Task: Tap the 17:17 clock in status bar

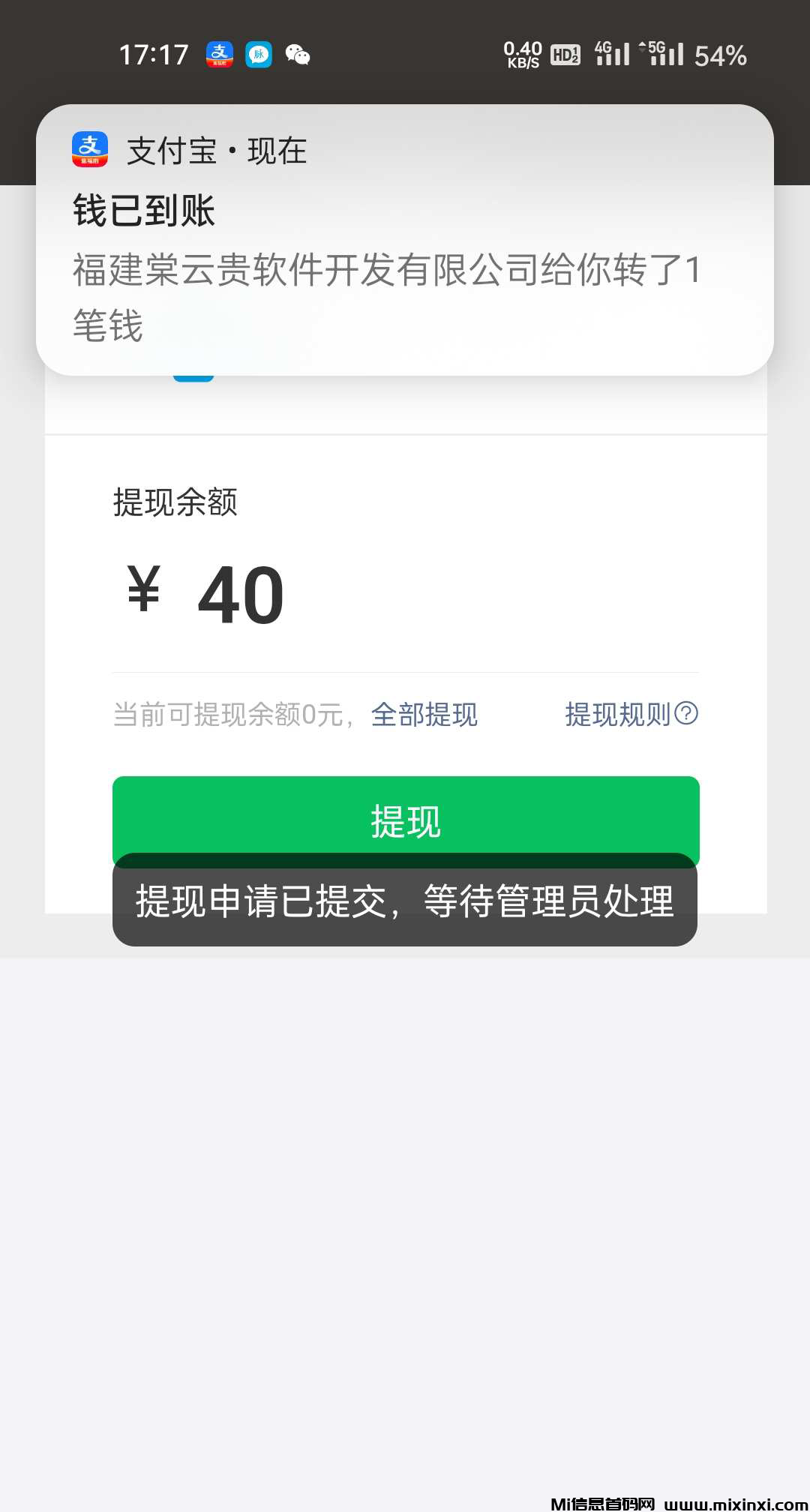Action: (x=153, y=55)
